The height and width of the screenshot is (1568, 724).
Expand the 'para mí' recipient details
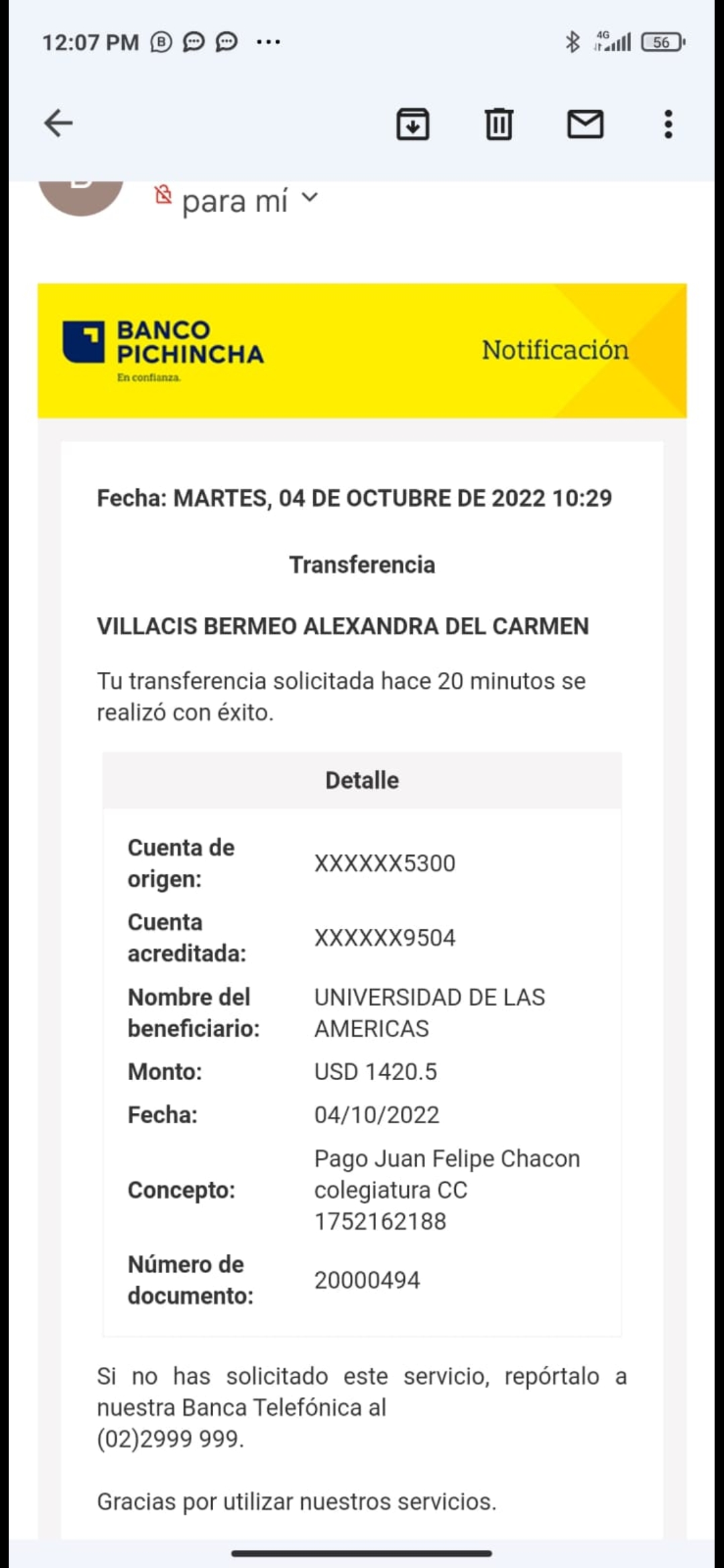(310, 198)
